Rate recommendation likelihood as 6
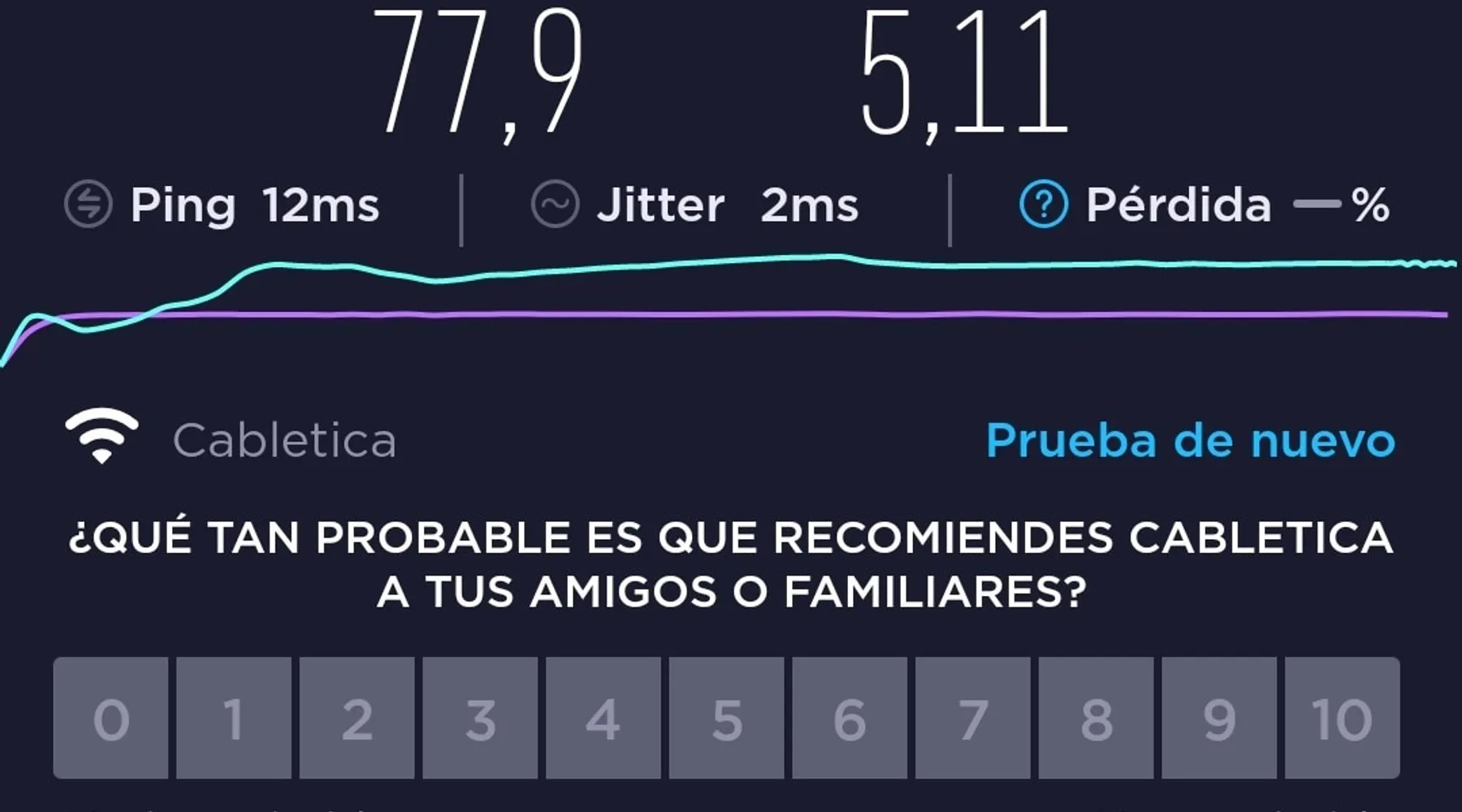1462x812 pixels. [850, 719]
